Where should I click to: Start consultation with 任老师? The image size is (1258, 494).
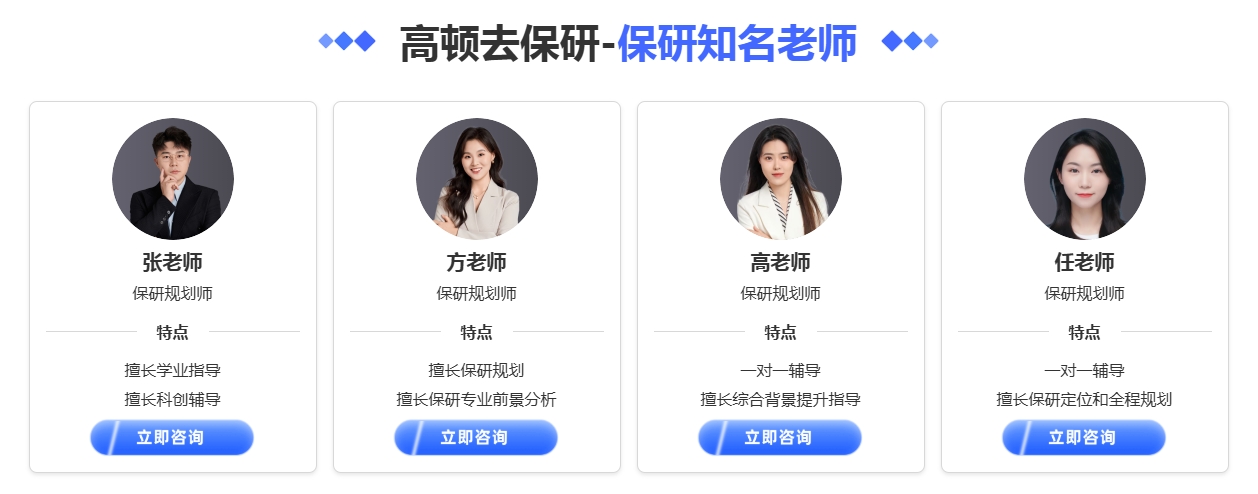(1084, 437)
